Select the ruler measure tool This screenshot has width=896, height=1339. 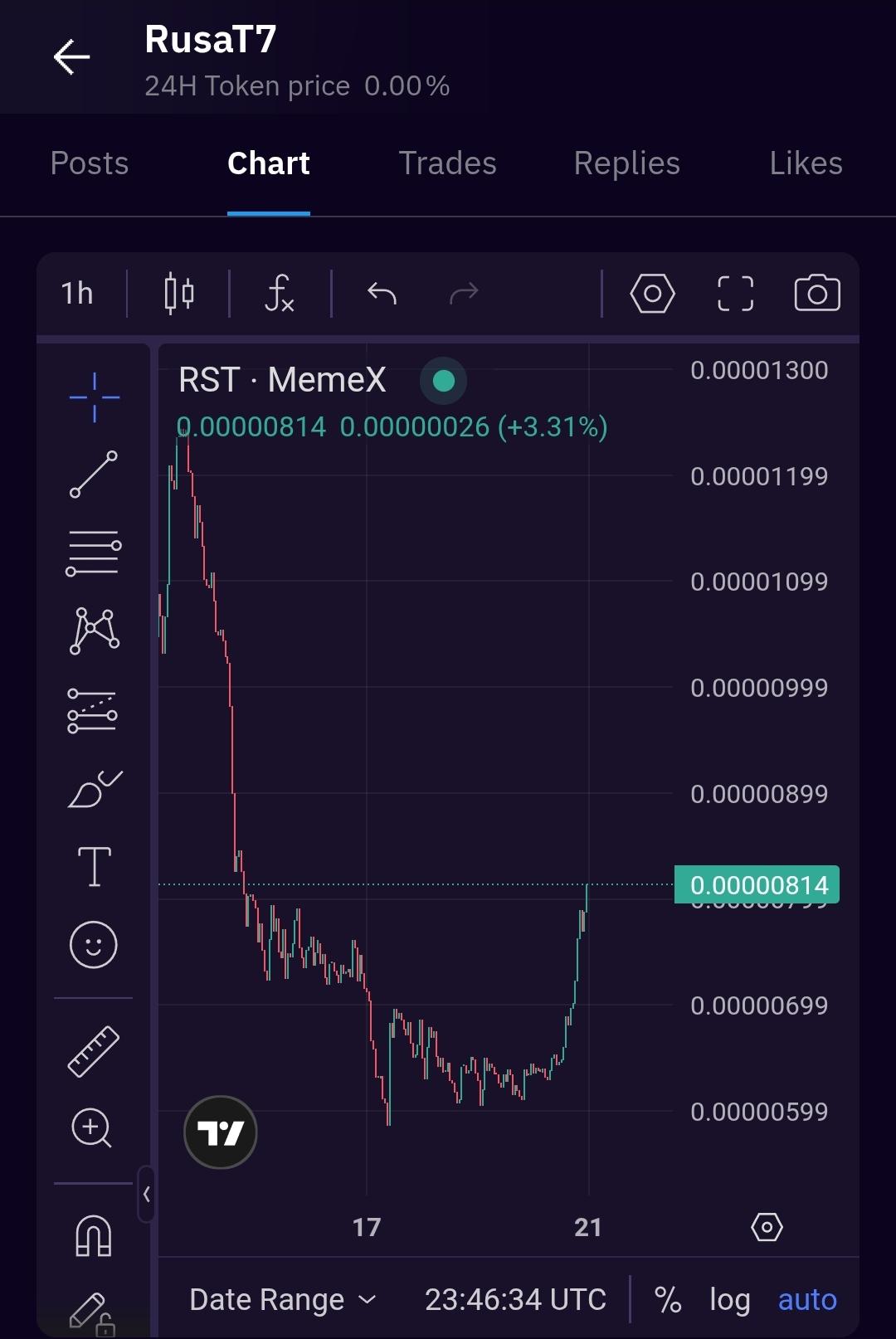(94, 1051)
